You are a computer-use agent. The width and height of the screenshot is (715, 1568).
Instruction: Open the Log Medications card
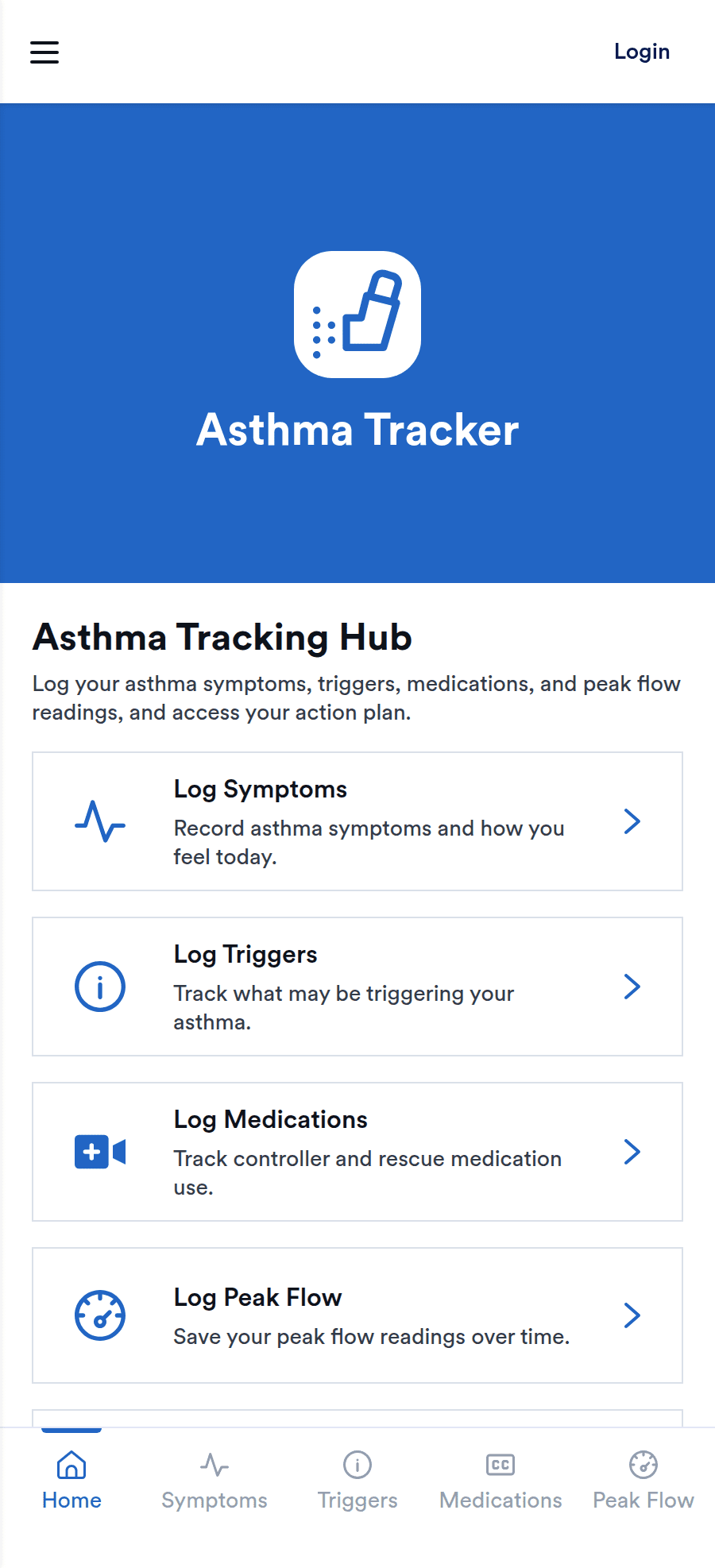[x=357, y=1152]
